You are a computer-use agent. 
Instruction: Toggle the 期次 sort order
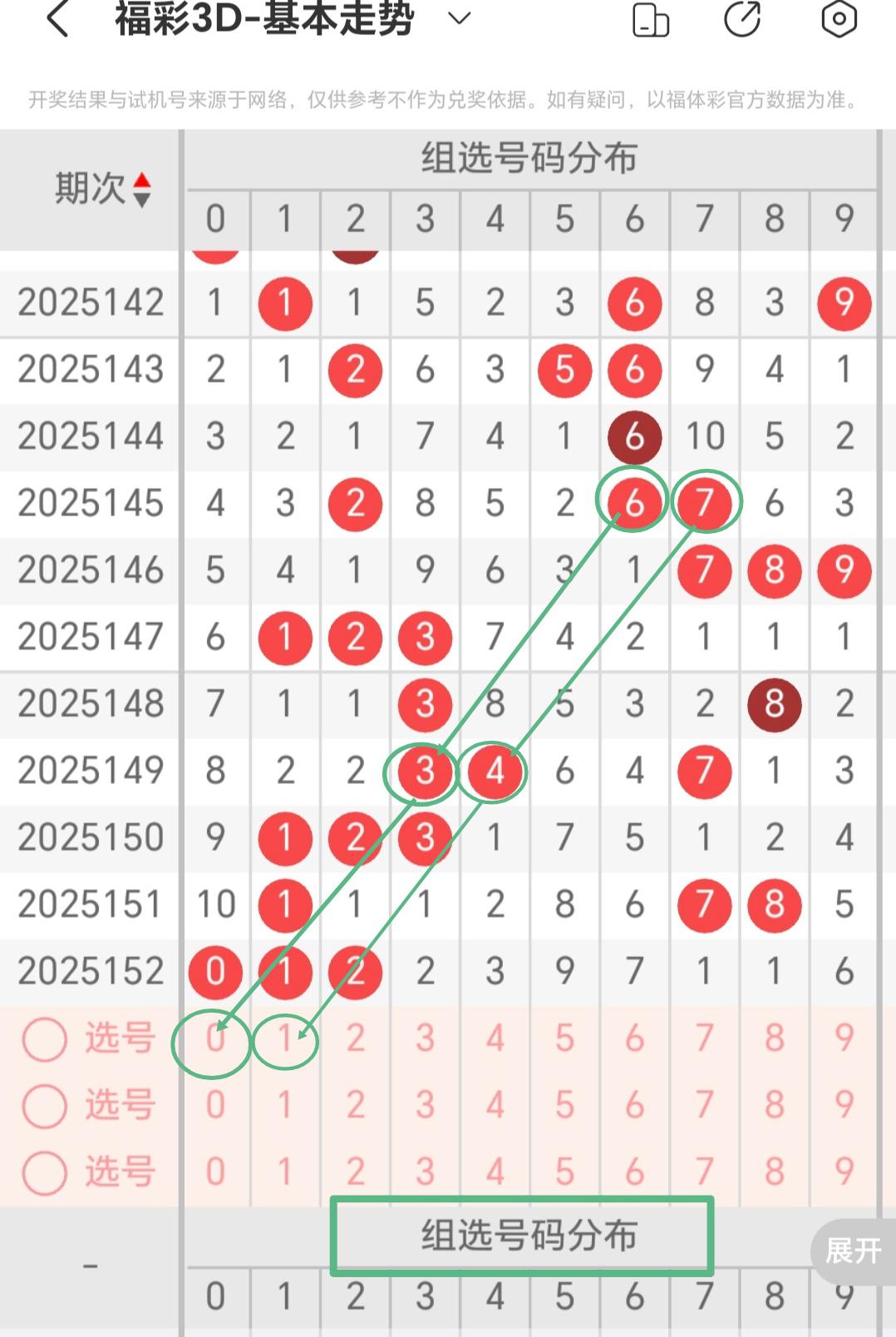pyautogui.click(x=142, y=190)
